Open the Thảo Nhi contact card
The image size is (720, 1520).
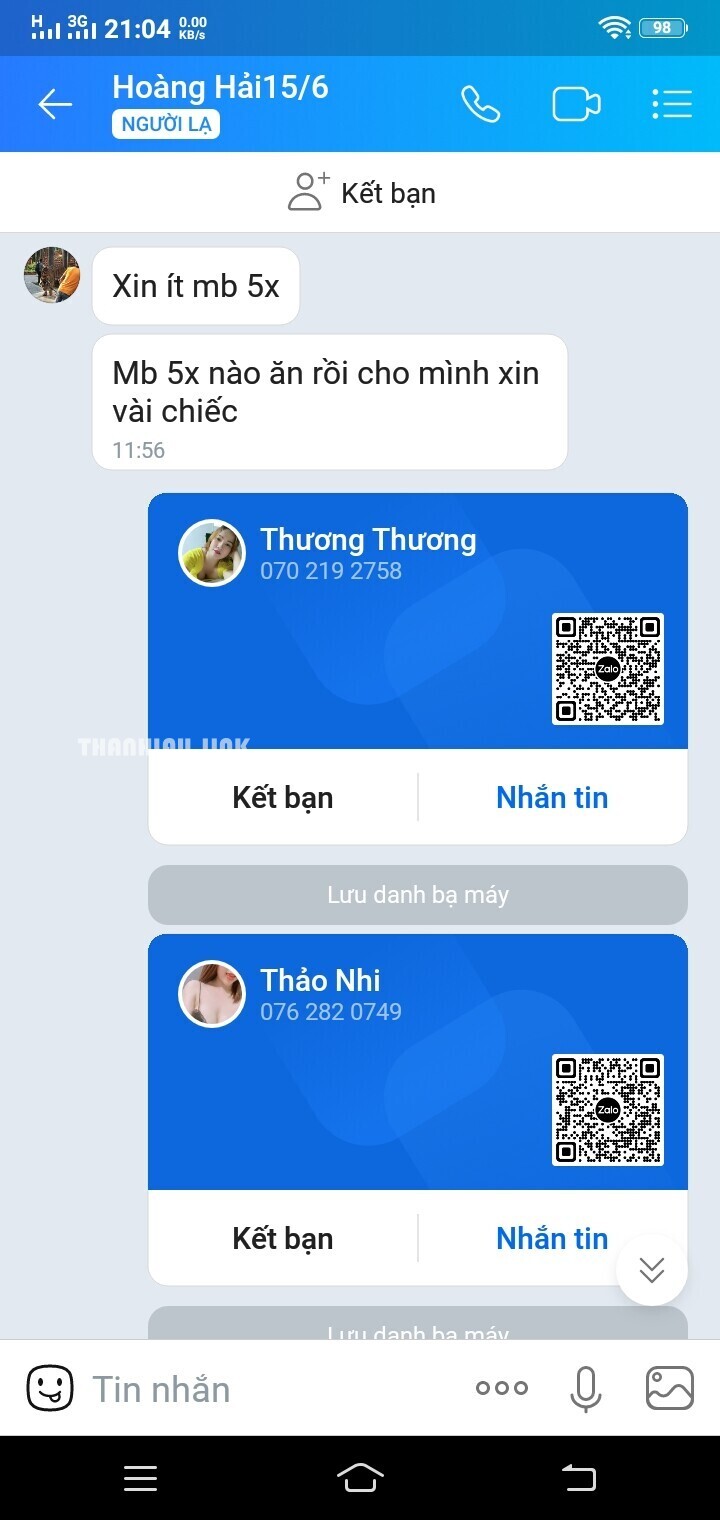pyautogui.click(x=418, y=1062)
